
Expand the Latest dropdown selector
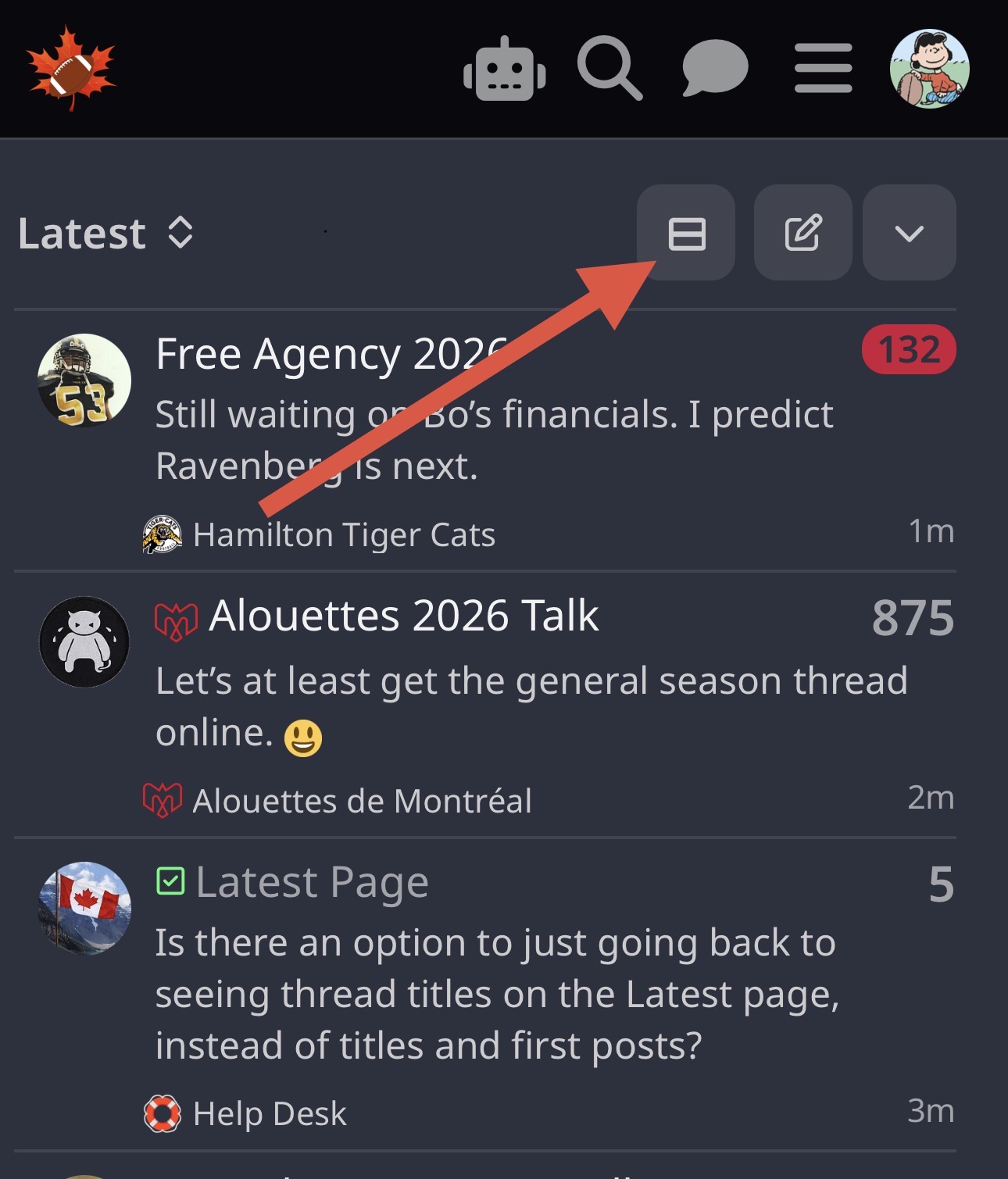(105, 233)
